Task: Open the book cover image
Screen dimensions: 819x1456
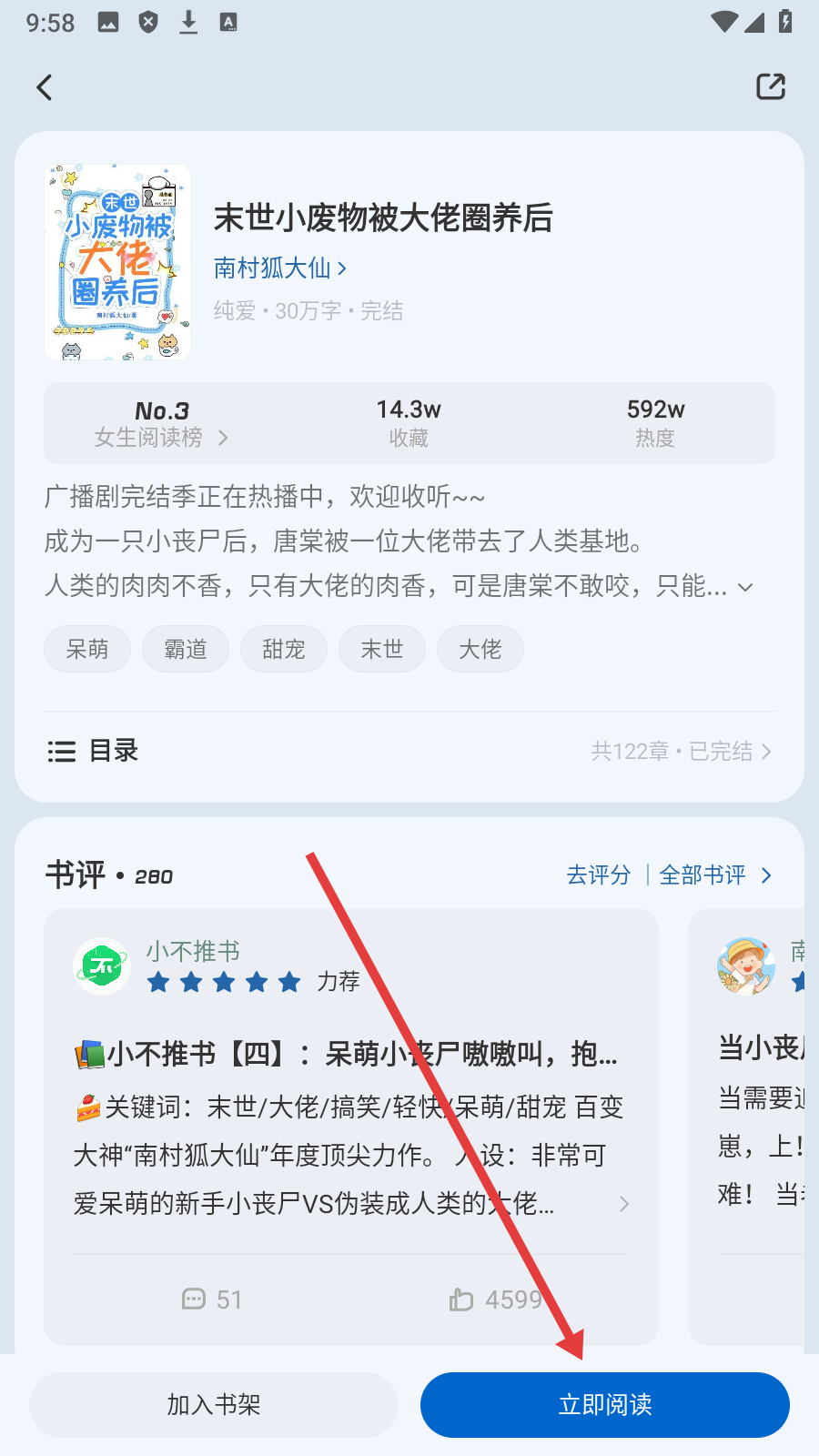Action: (x=117, y=262)
